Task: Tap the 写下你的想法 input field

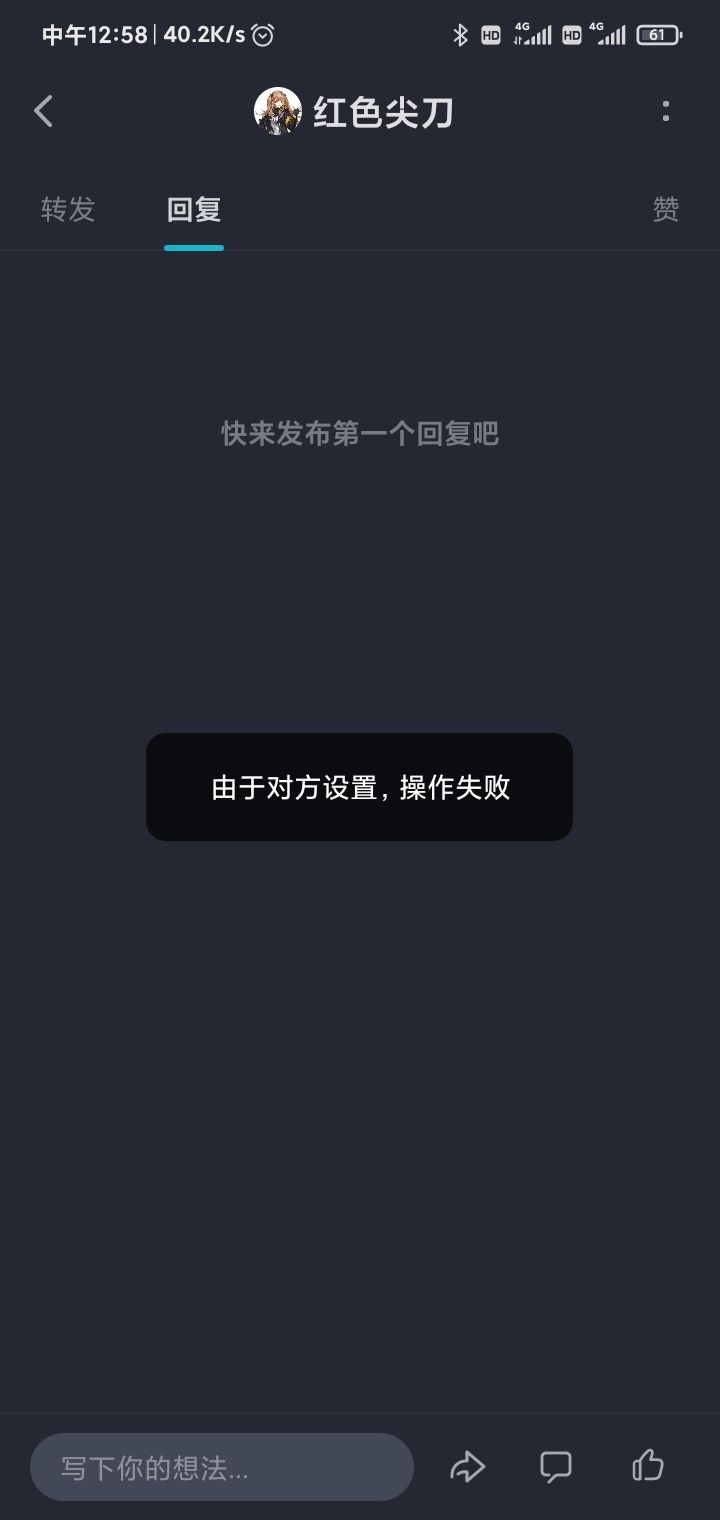Action: [220, 1466]
